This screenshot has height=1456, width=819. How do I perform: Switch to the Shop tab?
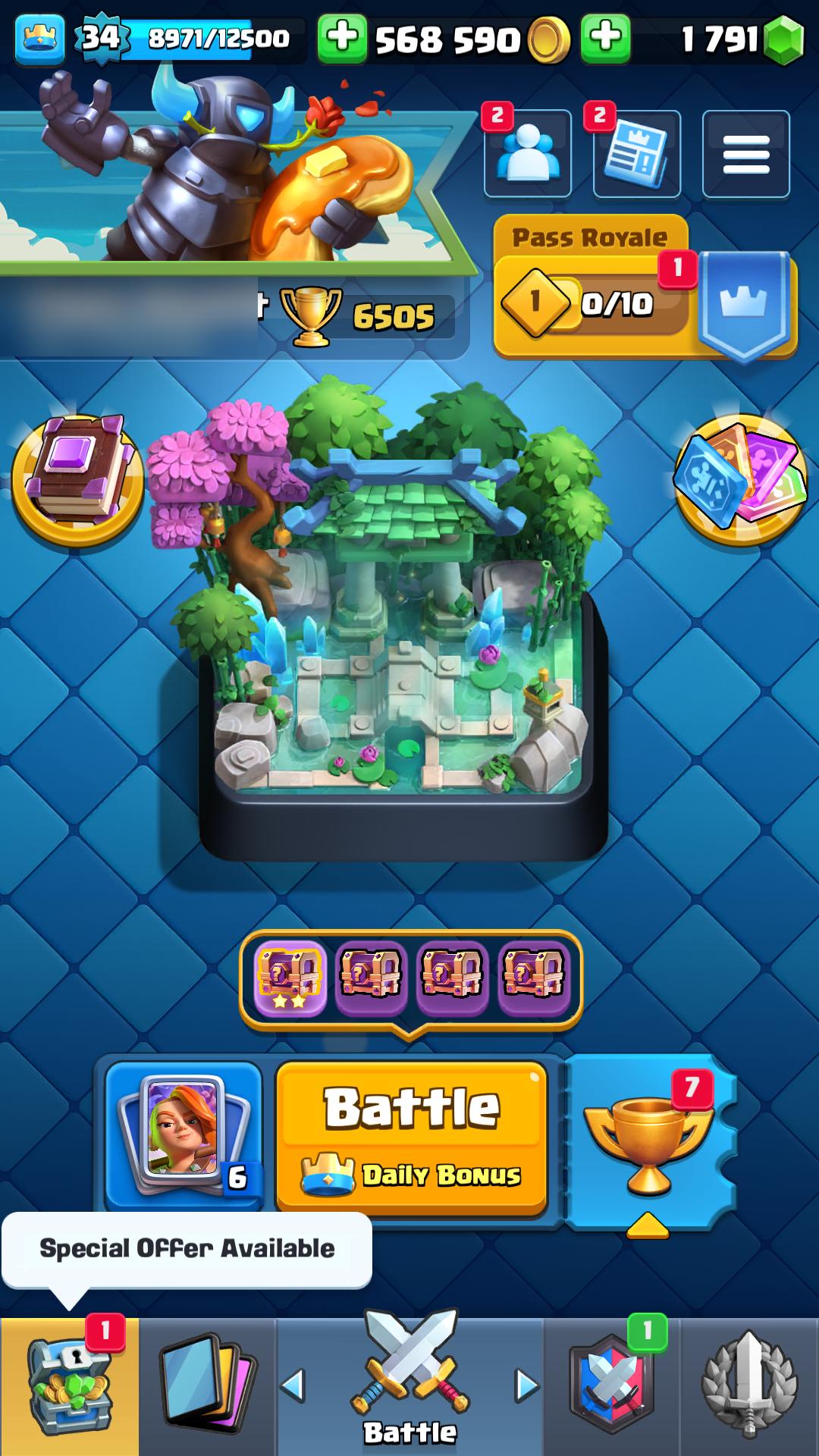(70, 1386)
